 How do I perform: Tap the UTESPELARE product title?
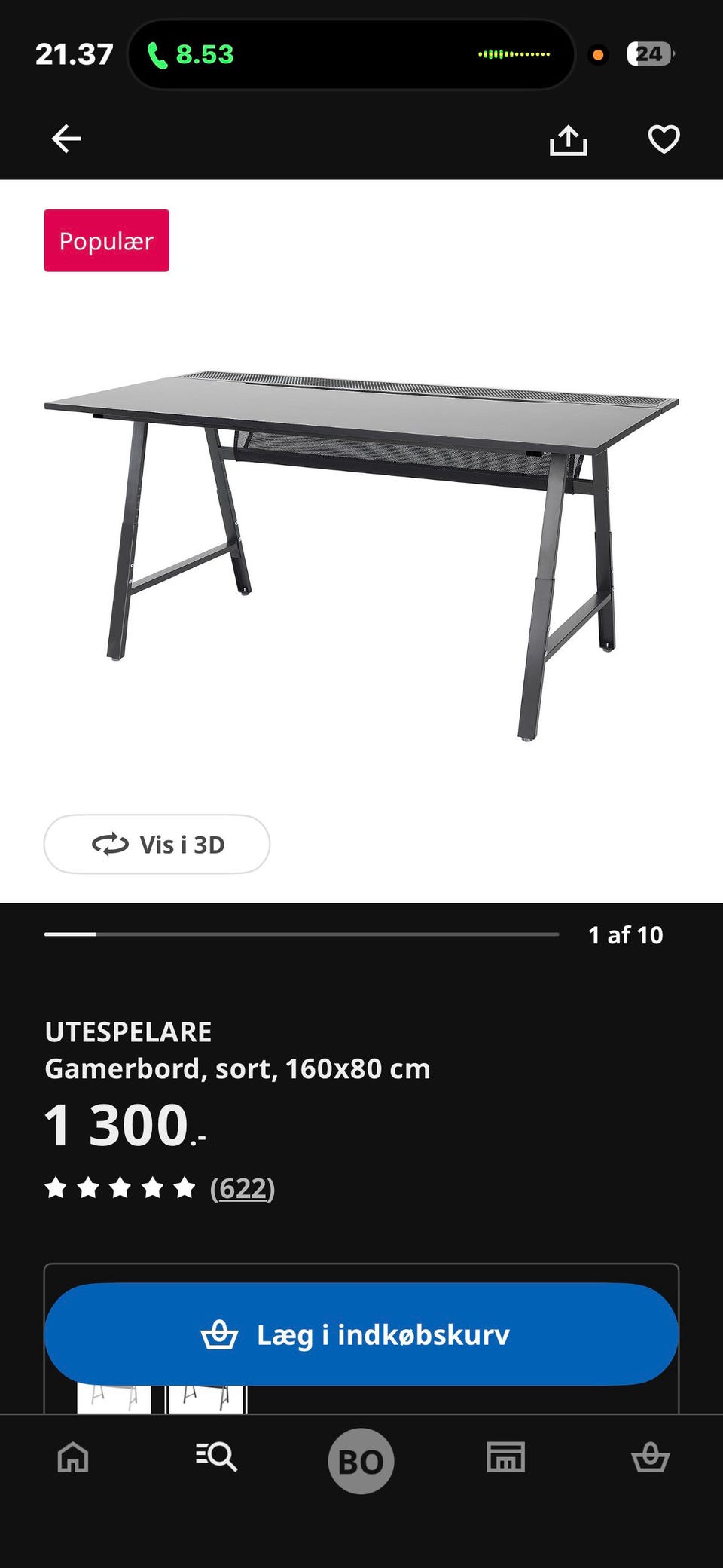[128, 1030]
